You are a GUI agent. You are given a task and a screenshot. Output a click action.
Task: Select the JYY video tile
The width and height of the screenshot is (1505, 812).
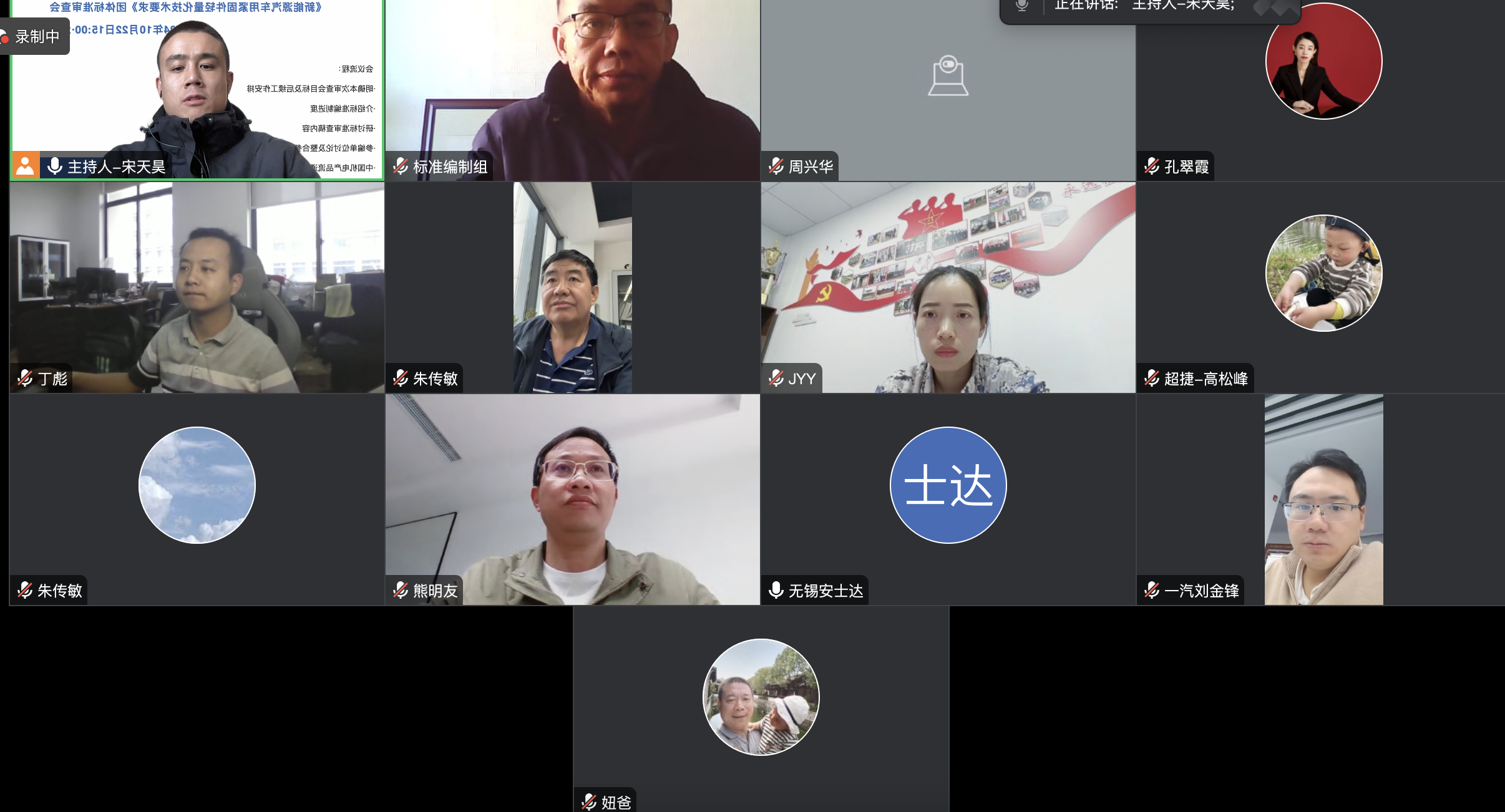tap(948, 287)
